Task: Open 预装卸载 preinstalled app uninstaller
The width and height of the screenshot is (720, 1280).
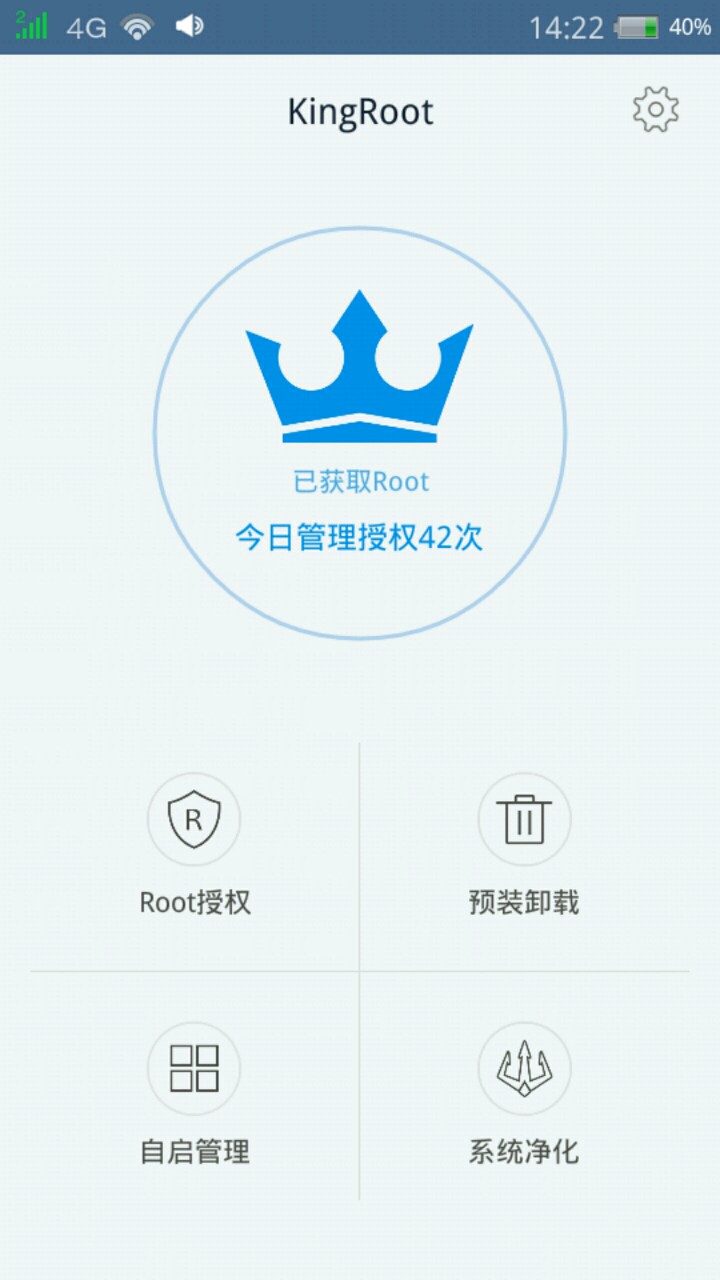Action: pyautogui.click(x=524, y=845)
